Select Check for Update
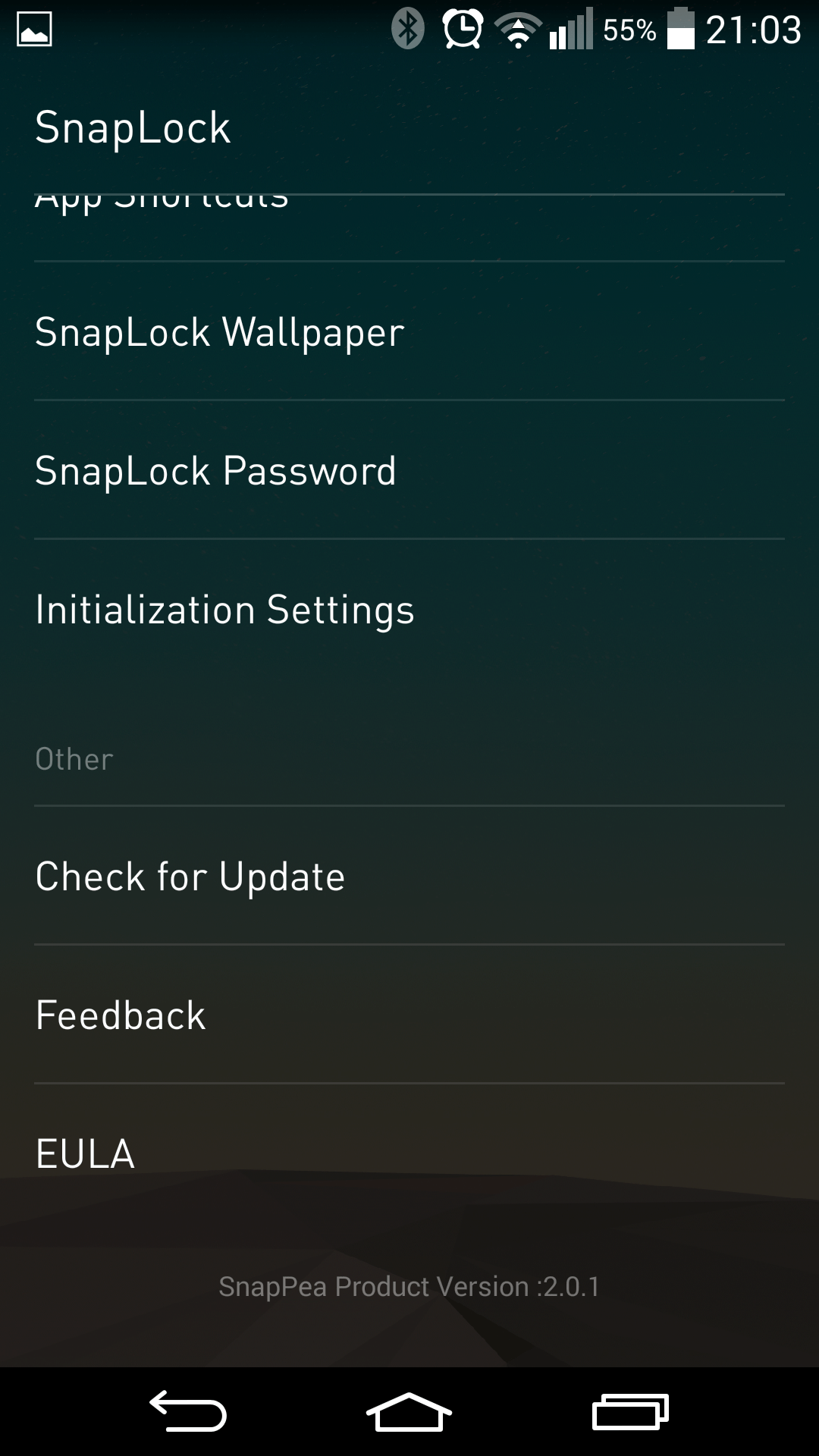 (x=409, y=876)
